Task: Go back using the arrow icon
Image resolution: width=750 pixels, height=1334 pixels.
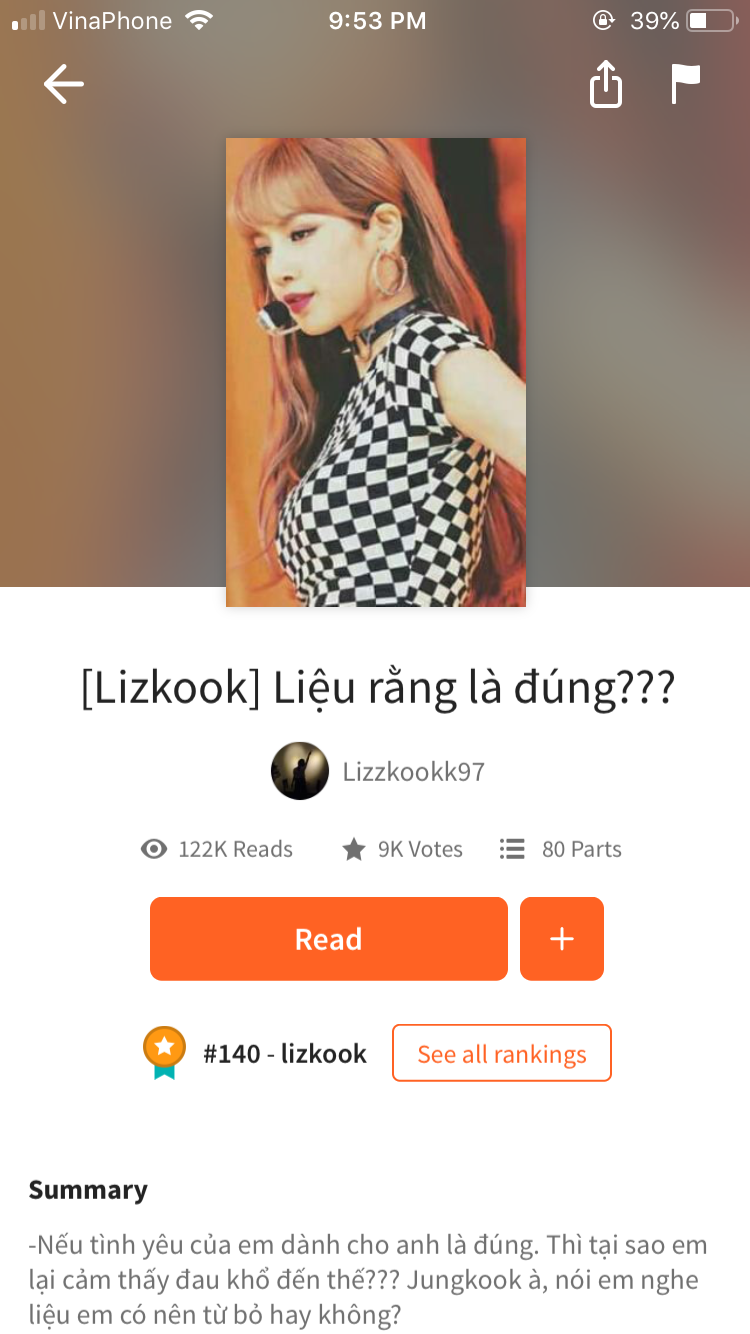Action: [64, 85]
